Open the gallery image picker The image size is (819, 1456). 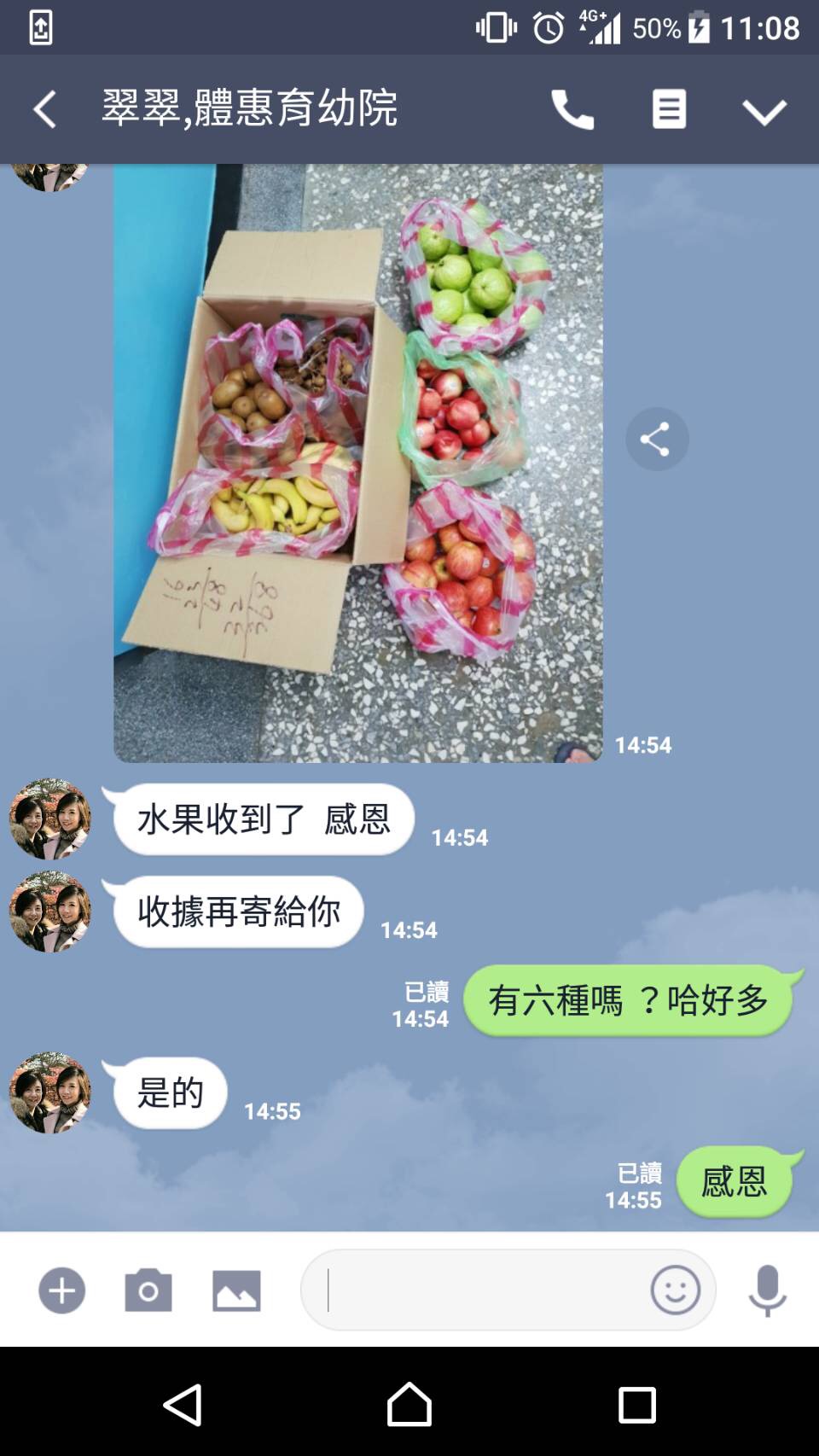[x=236, y=1290]
